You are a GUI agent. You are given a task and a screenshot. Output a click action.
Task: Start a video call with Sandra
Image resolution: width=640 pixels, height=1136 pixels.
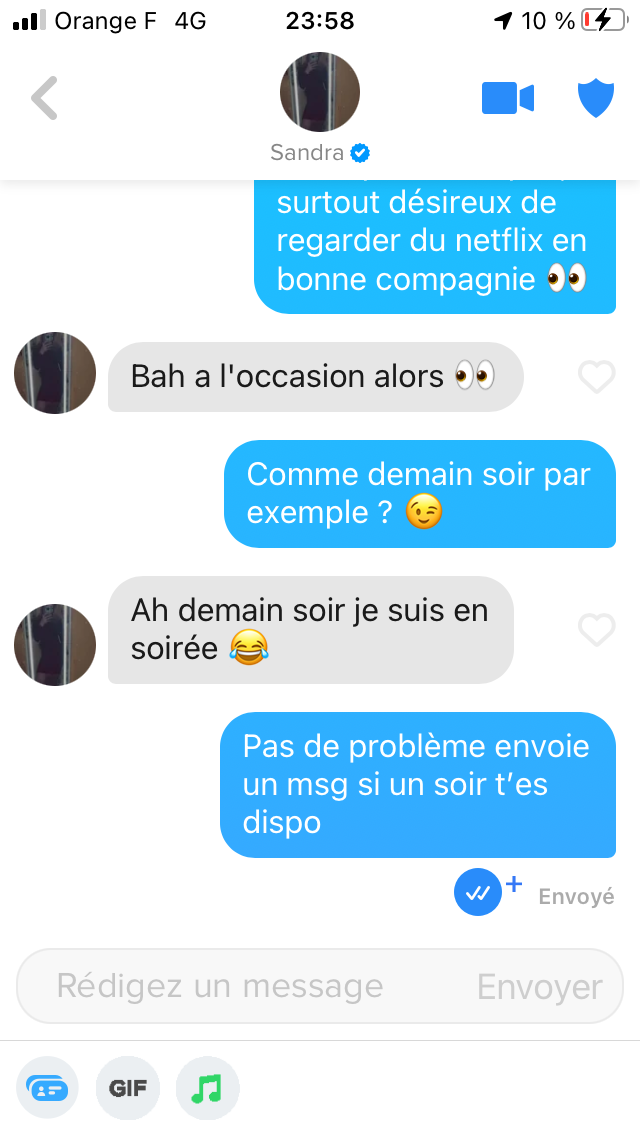(x=508, y=98)
